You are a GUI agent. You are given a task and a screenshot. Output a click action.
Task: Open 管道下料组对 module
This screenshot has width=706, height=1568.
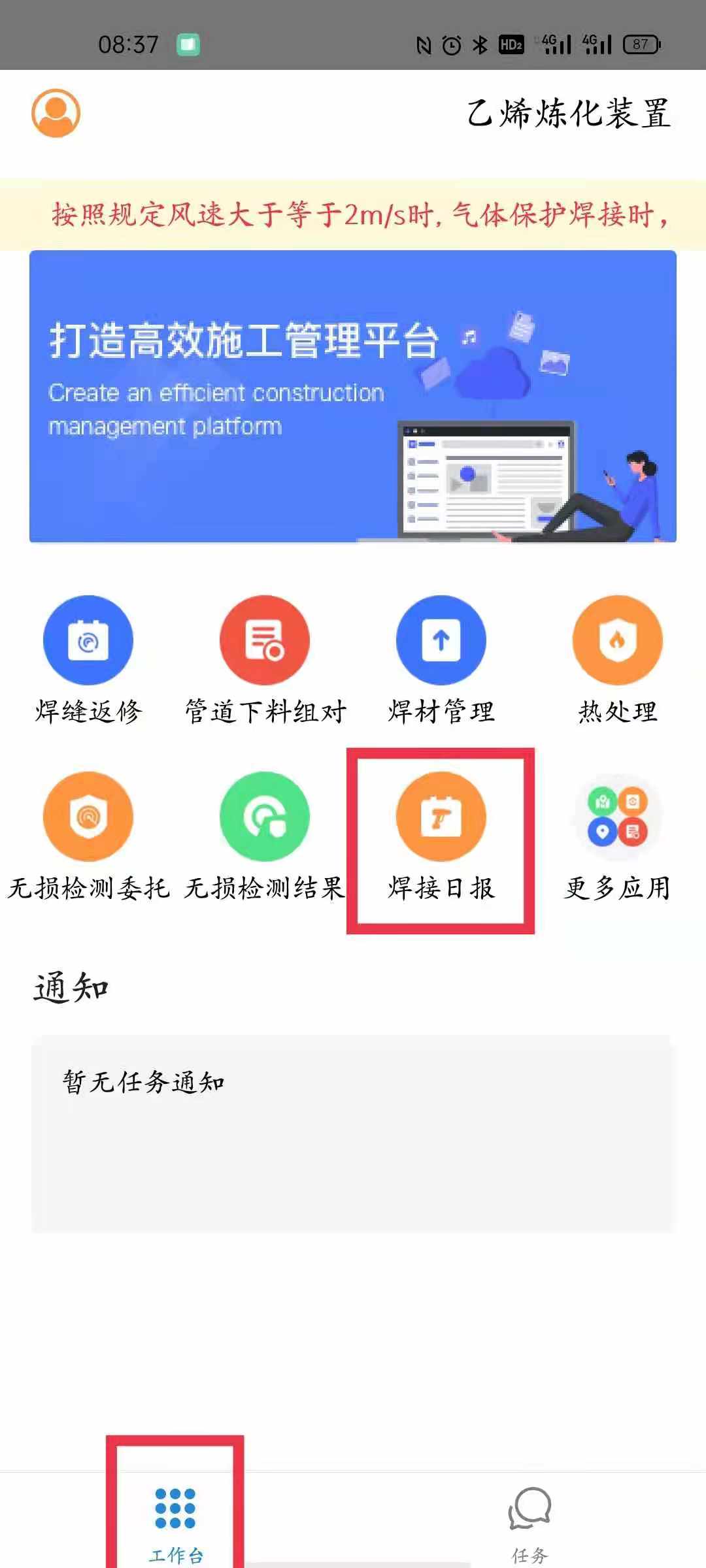[265, 640]
